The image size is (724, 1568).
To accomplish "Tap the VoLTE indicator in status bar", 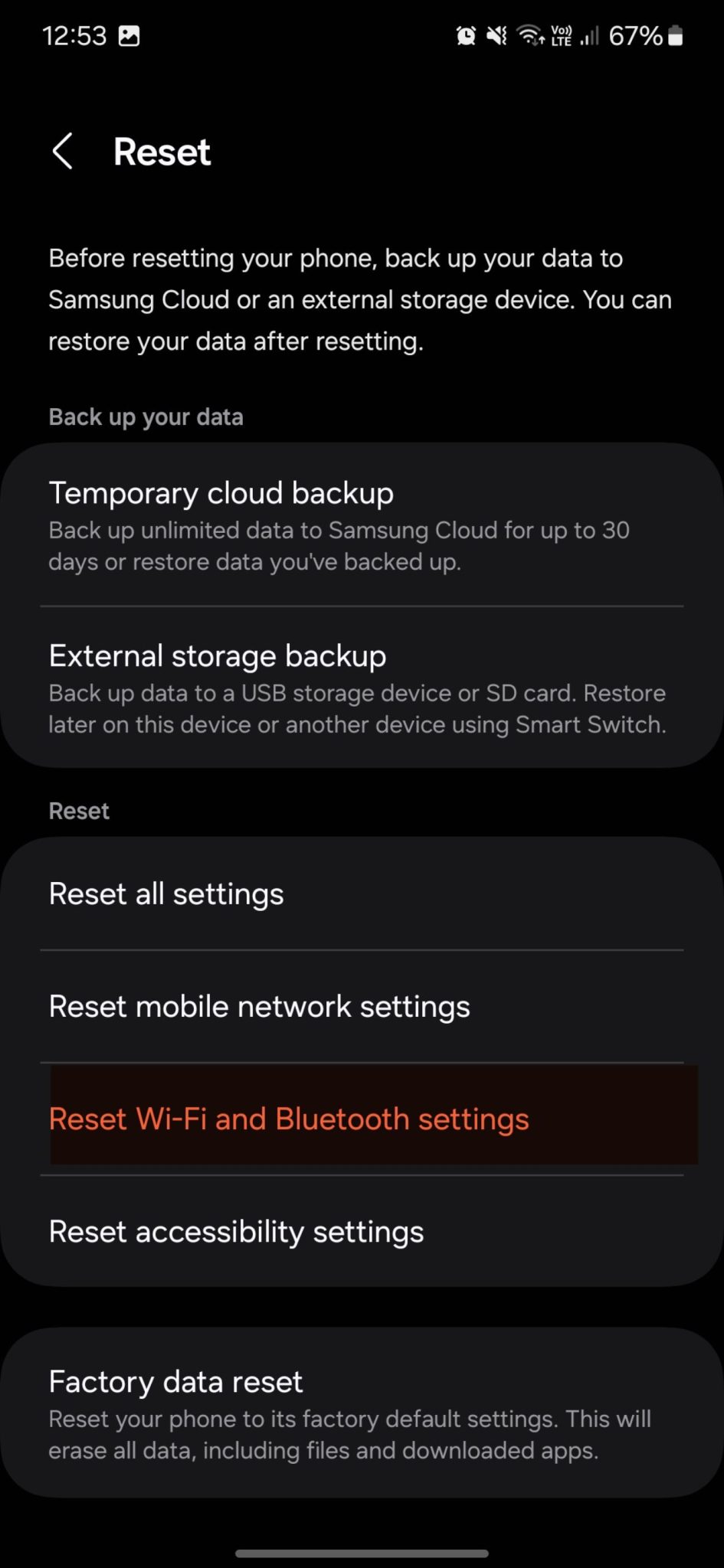I will tap(562, 35).
